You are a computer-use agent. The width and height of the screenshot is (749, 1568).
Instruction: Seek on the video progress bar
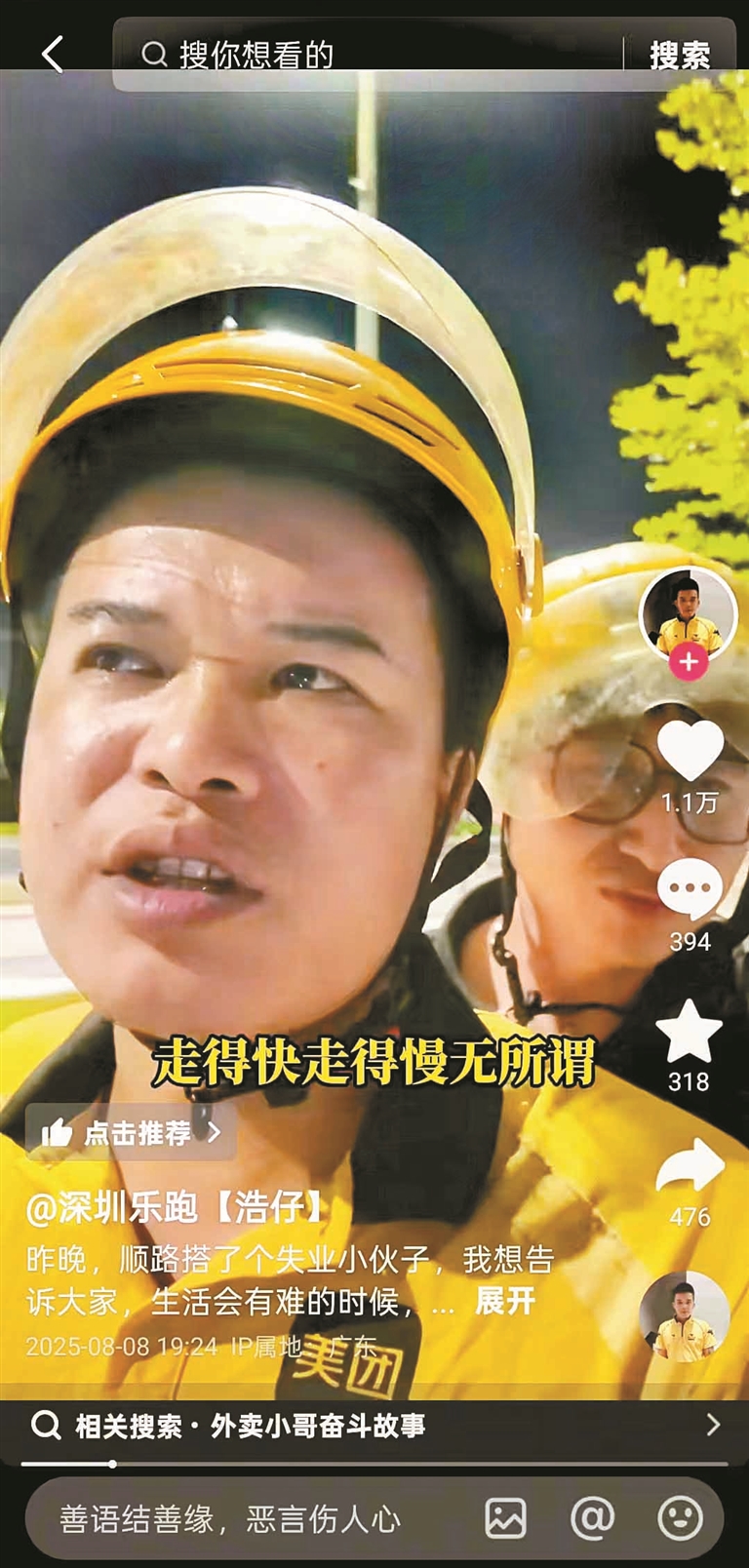(374, 1464)
